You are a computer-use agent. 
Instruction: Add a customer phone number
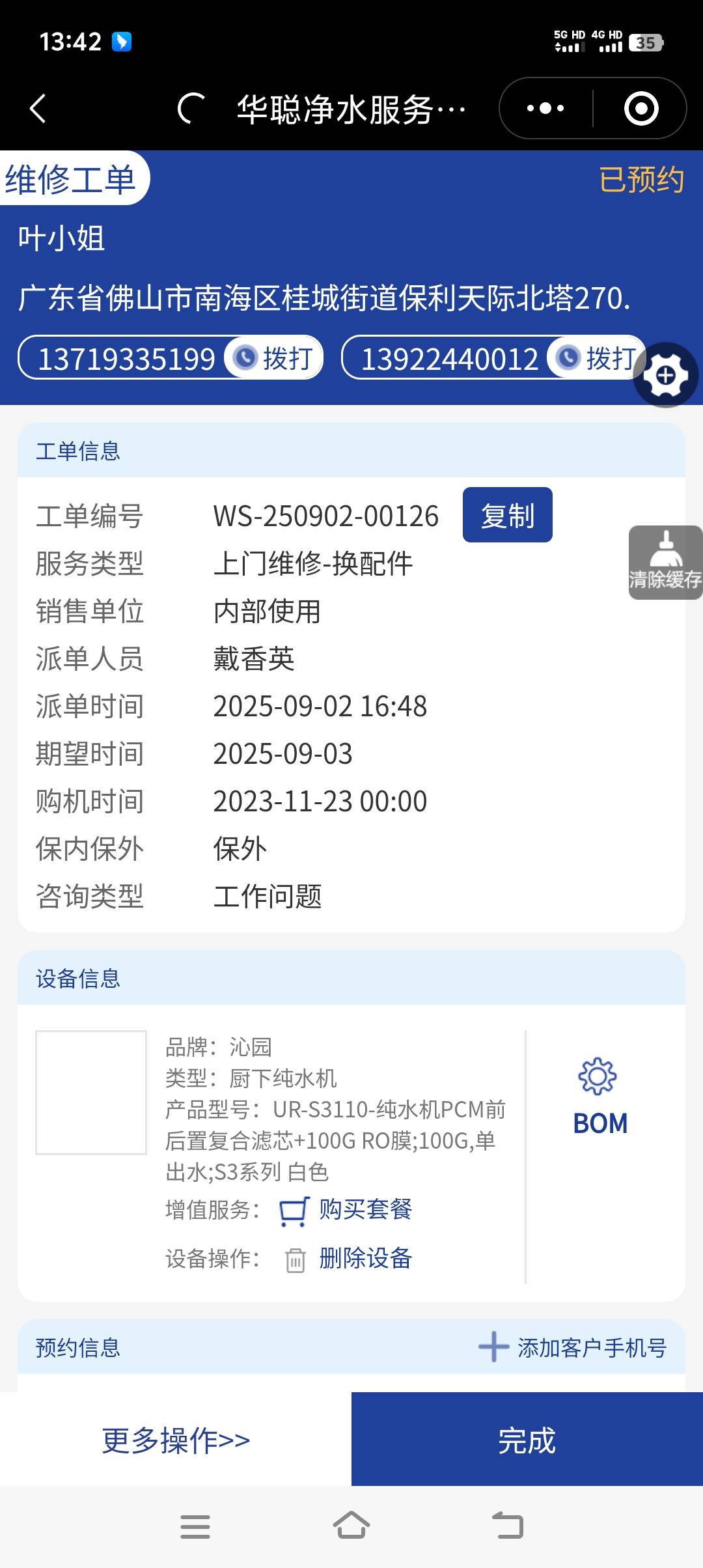click(573, 1347)
